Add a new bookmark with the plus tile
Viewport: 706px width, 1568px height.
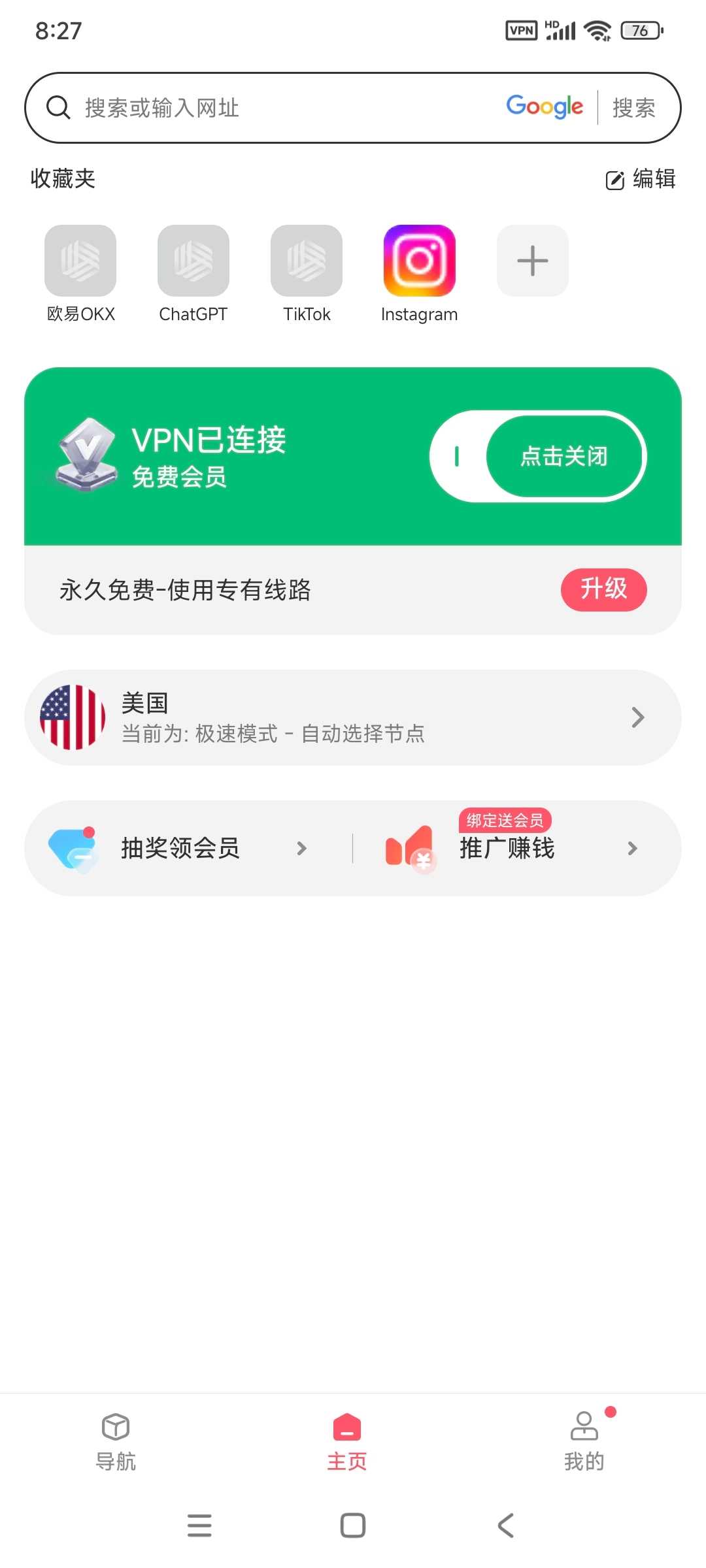coord(533,261)
